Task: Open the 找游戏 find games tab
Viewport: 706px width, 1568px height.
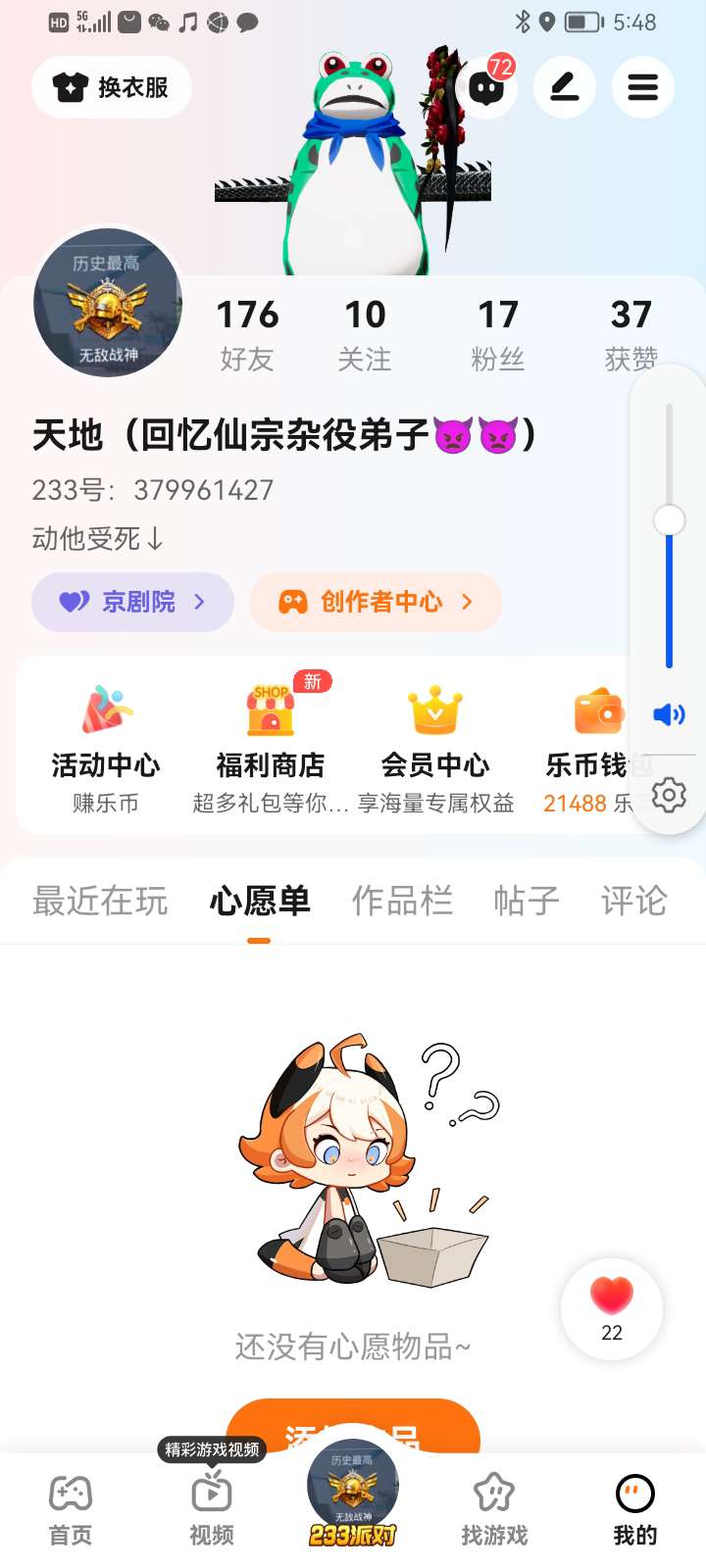Action: (x=494, y=1510)
